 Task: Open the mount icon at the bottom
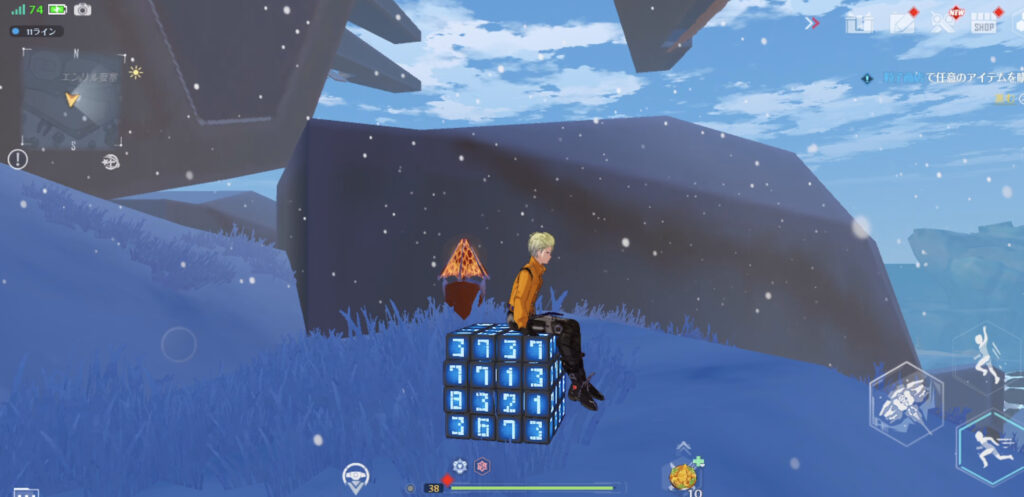(x=356, y=476)
